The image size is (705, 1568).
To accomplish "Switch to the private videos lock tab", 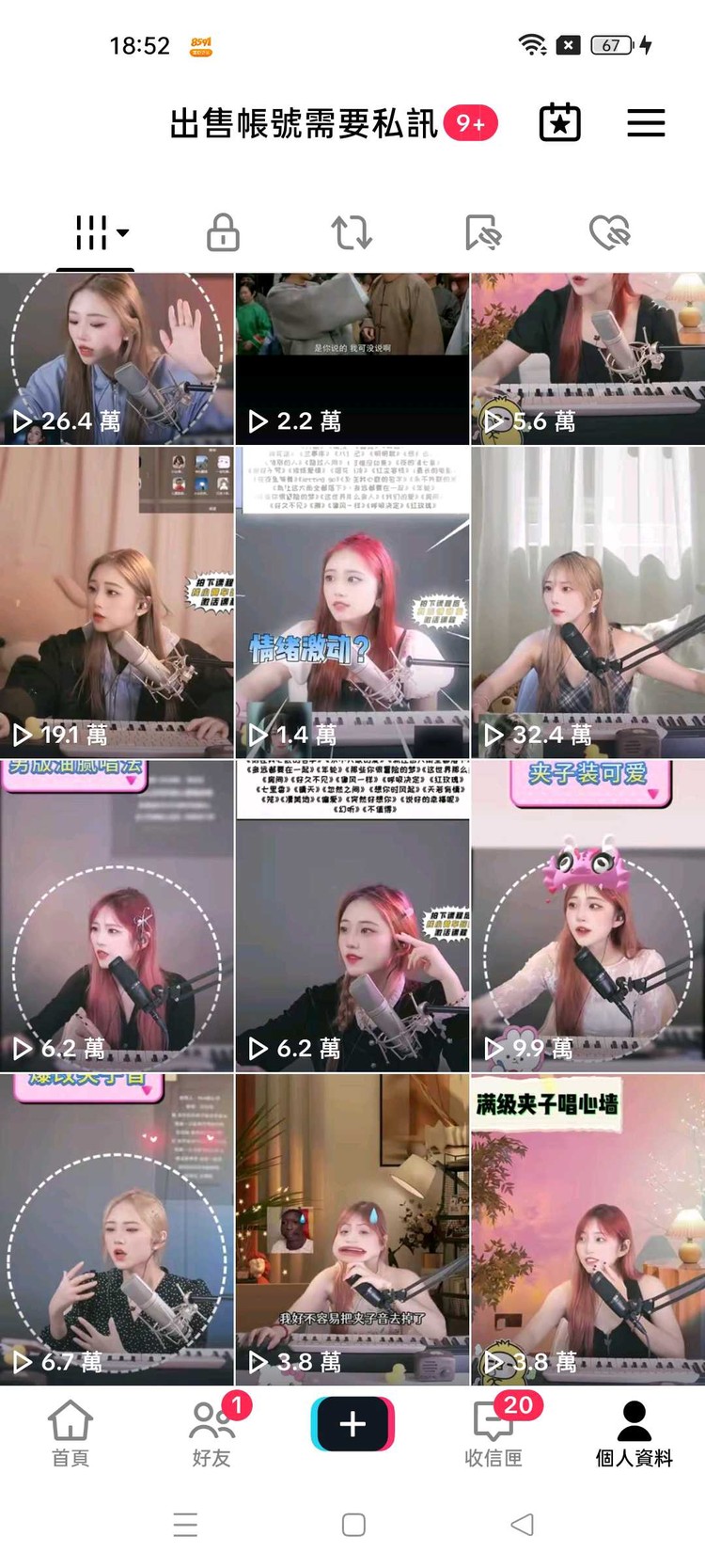I will [x=223, y=232].
